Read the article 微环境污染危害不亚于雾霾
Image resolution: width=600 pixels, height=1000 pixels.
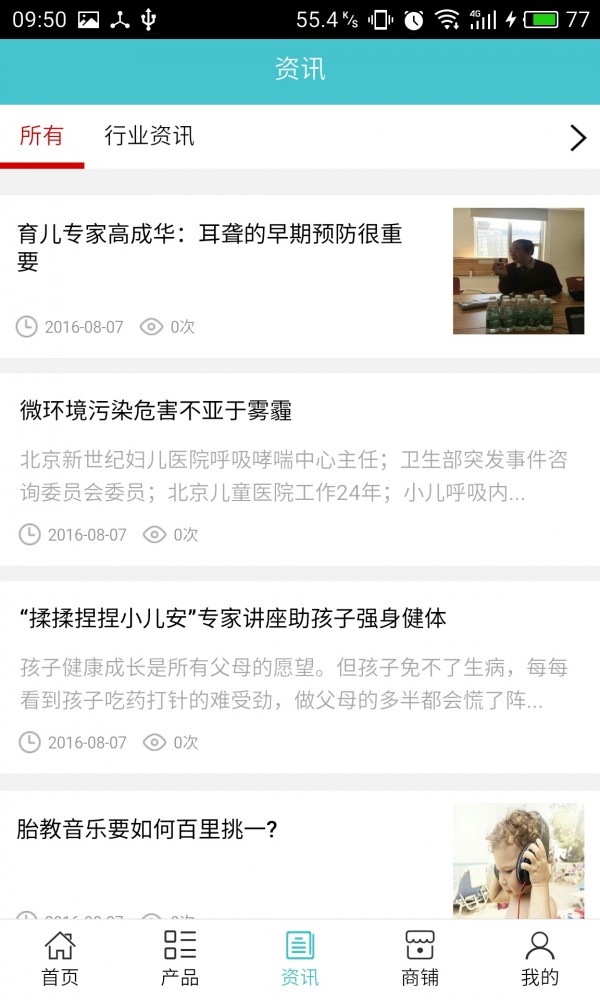[x=156, y=411]
